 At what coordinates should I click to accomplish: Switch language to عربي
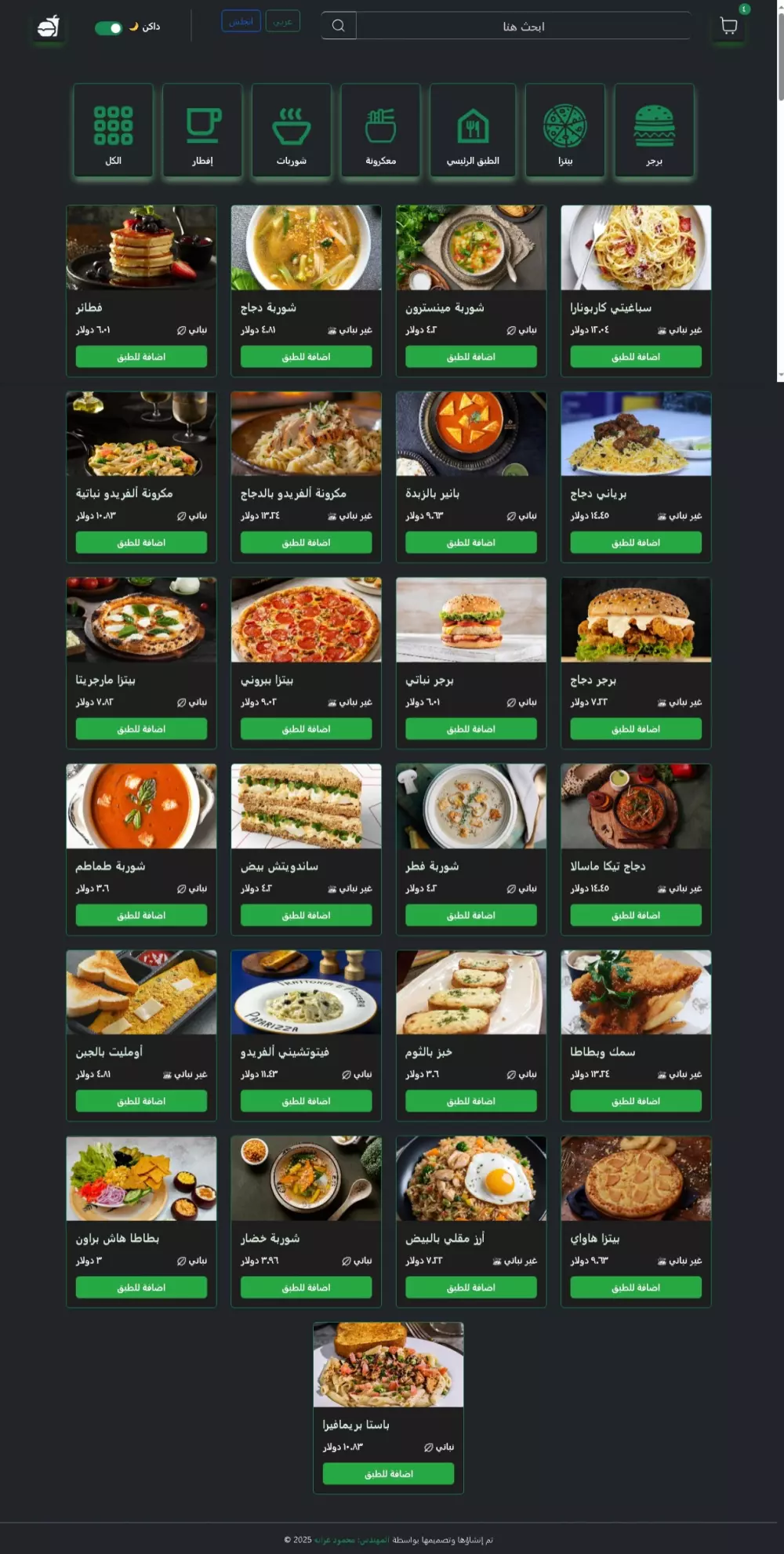(282, 21)
